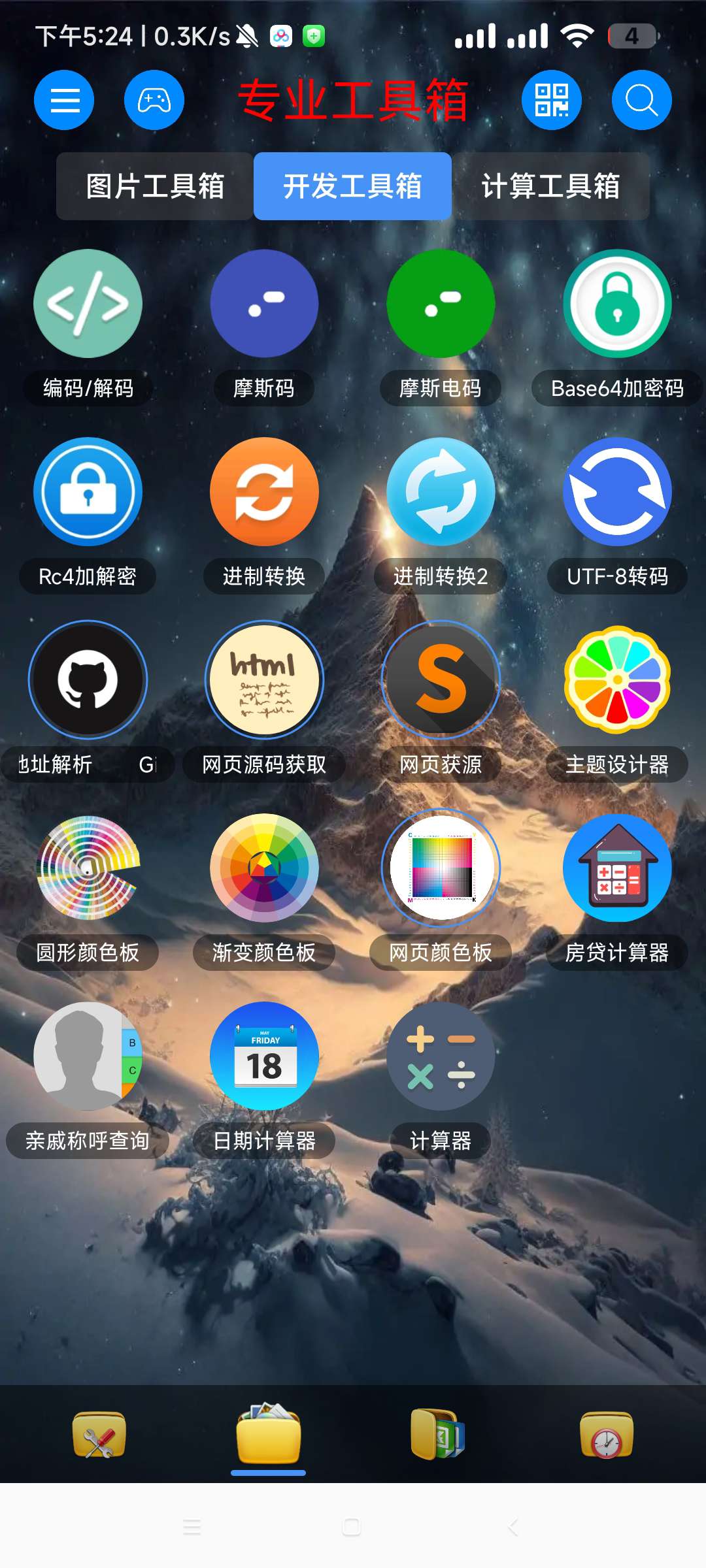Select the 进制转换2 tool
This screenshot has width=706, height=1568.
coord(441,492)
